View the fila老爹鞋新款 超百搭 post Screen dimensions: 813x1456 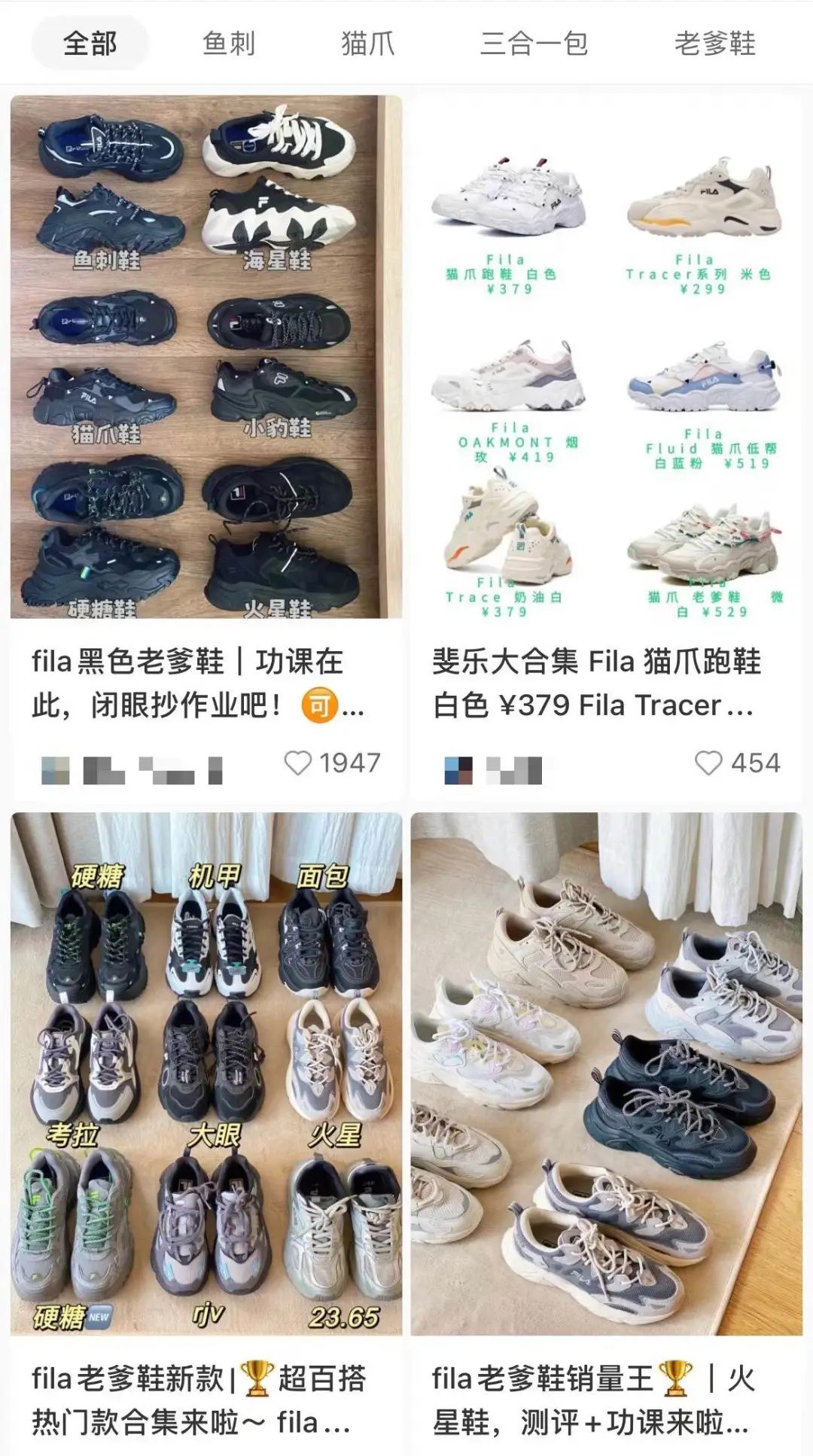(x=206, y=1073)
